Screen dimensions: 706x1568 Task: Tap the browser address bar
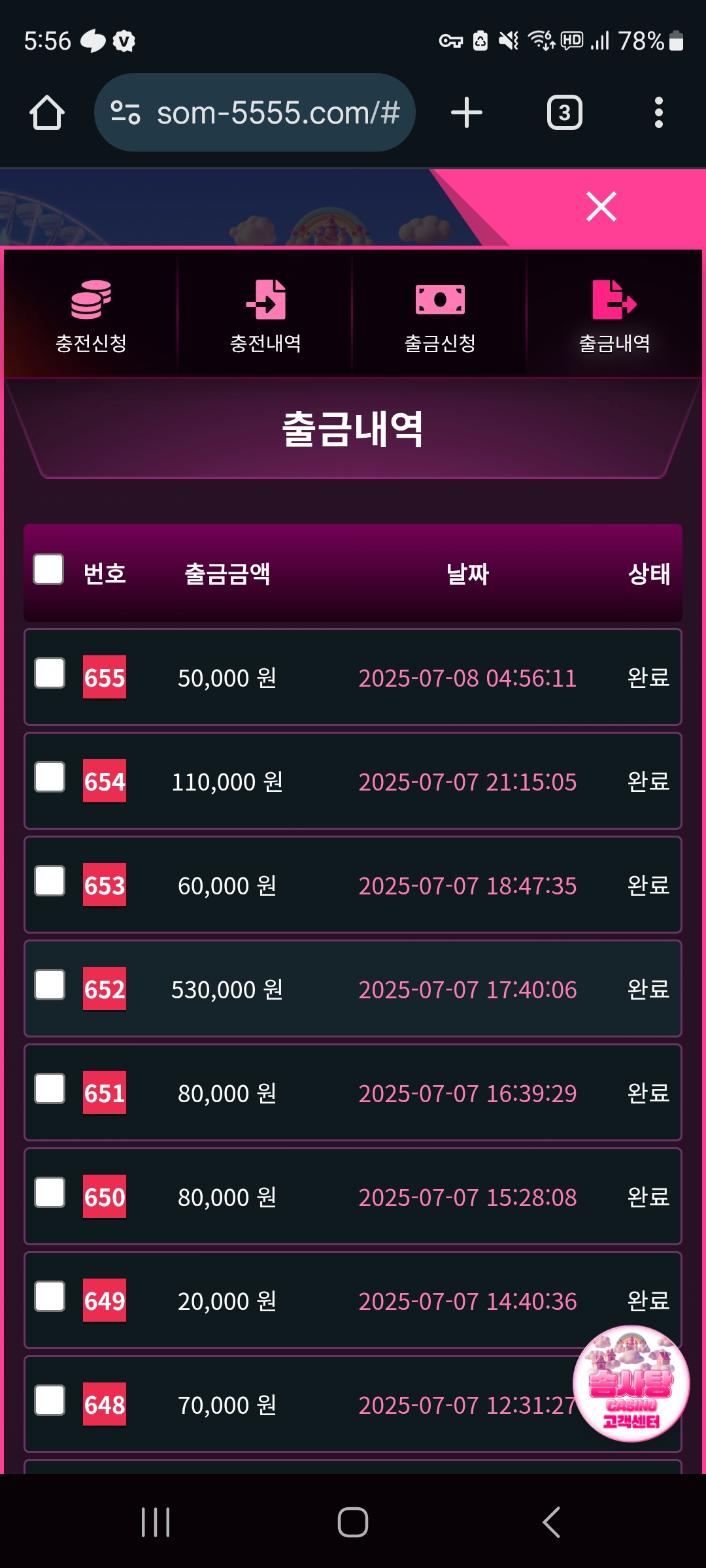click(x=255, y=112)
